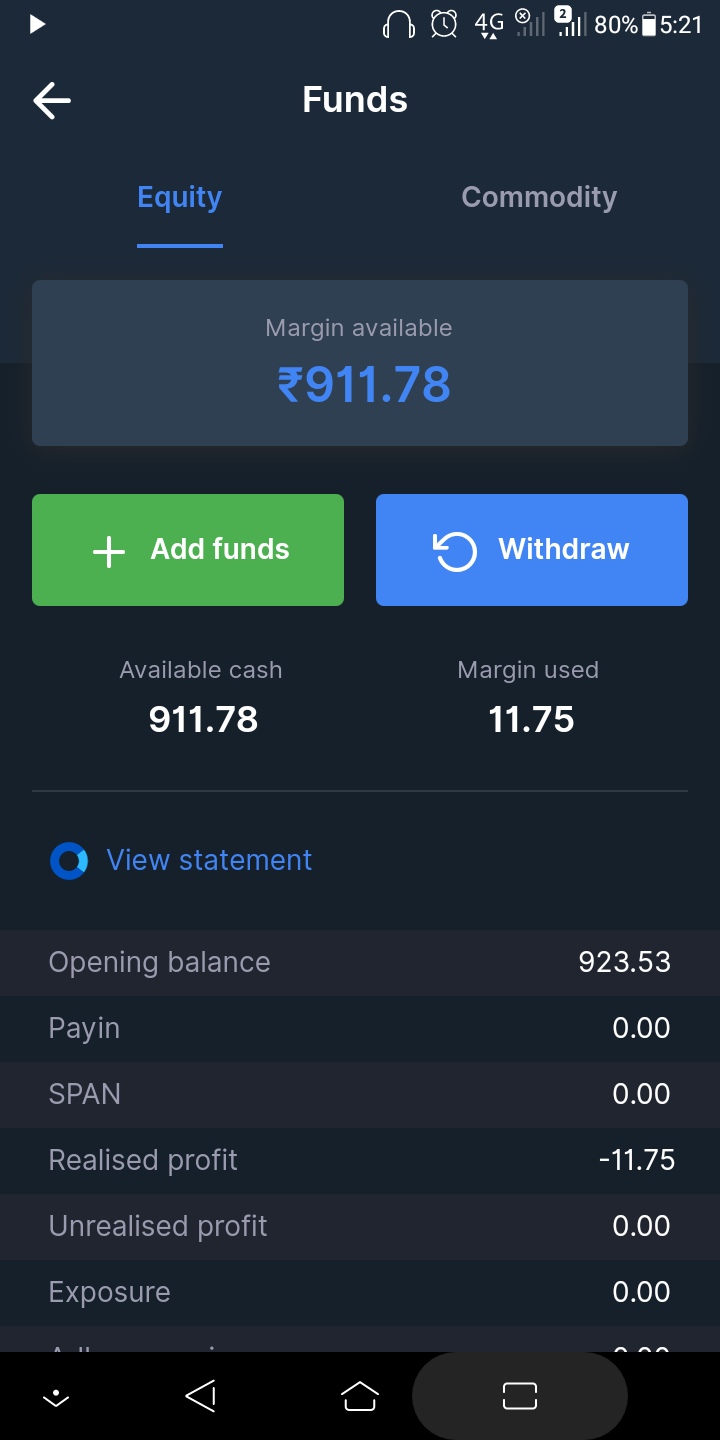Open the recent apps view

pos(520,1396)
